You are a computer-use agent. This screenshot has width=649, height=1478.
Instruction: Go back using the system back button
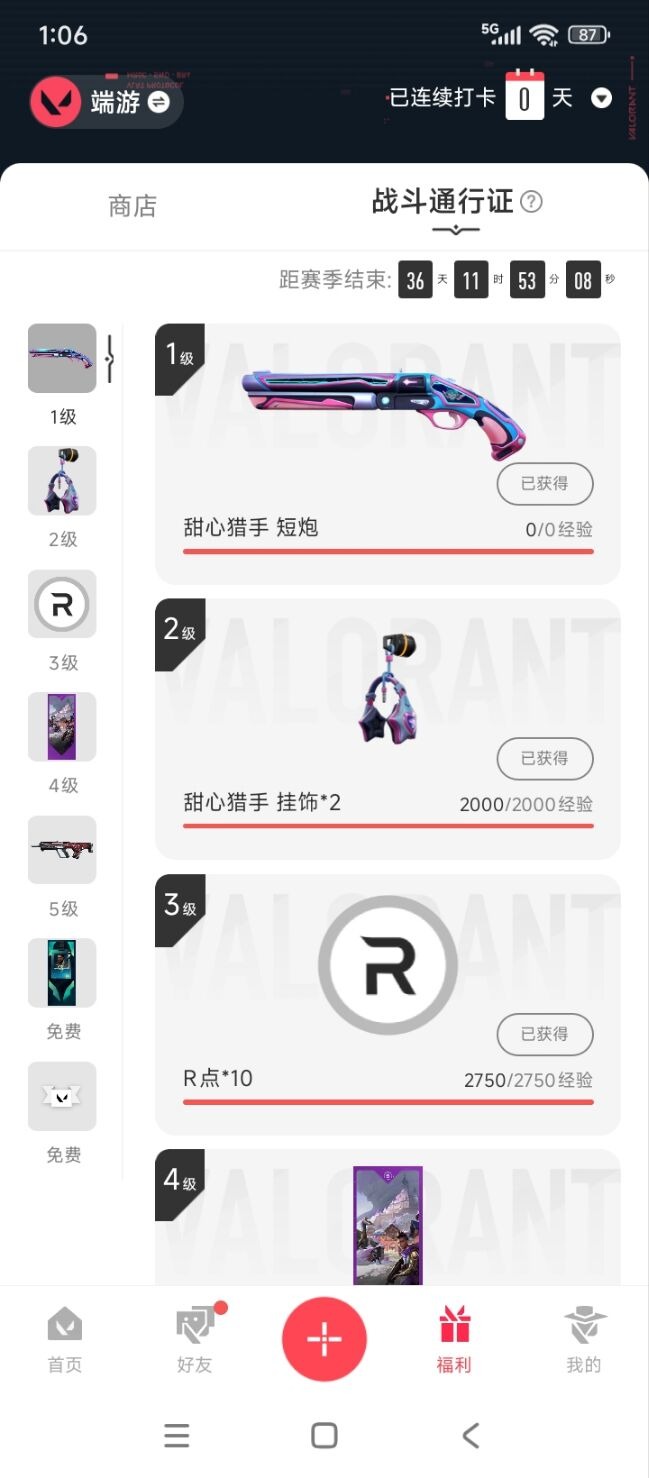coord(471,1436)
